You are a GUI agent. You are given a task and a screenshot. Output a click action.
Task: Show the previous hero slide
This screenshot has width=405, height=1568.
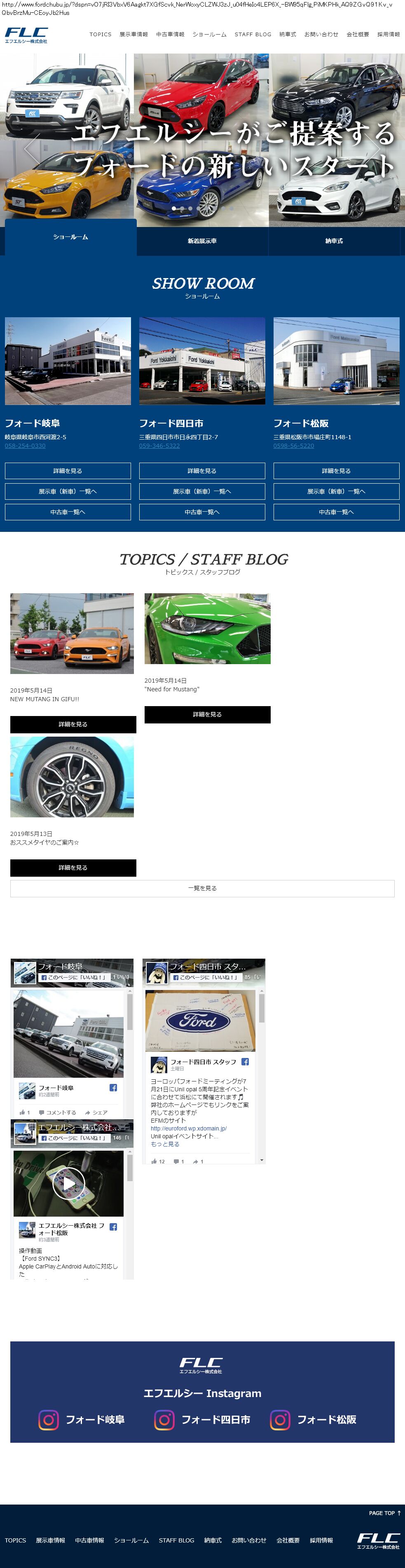pos(32,149)
